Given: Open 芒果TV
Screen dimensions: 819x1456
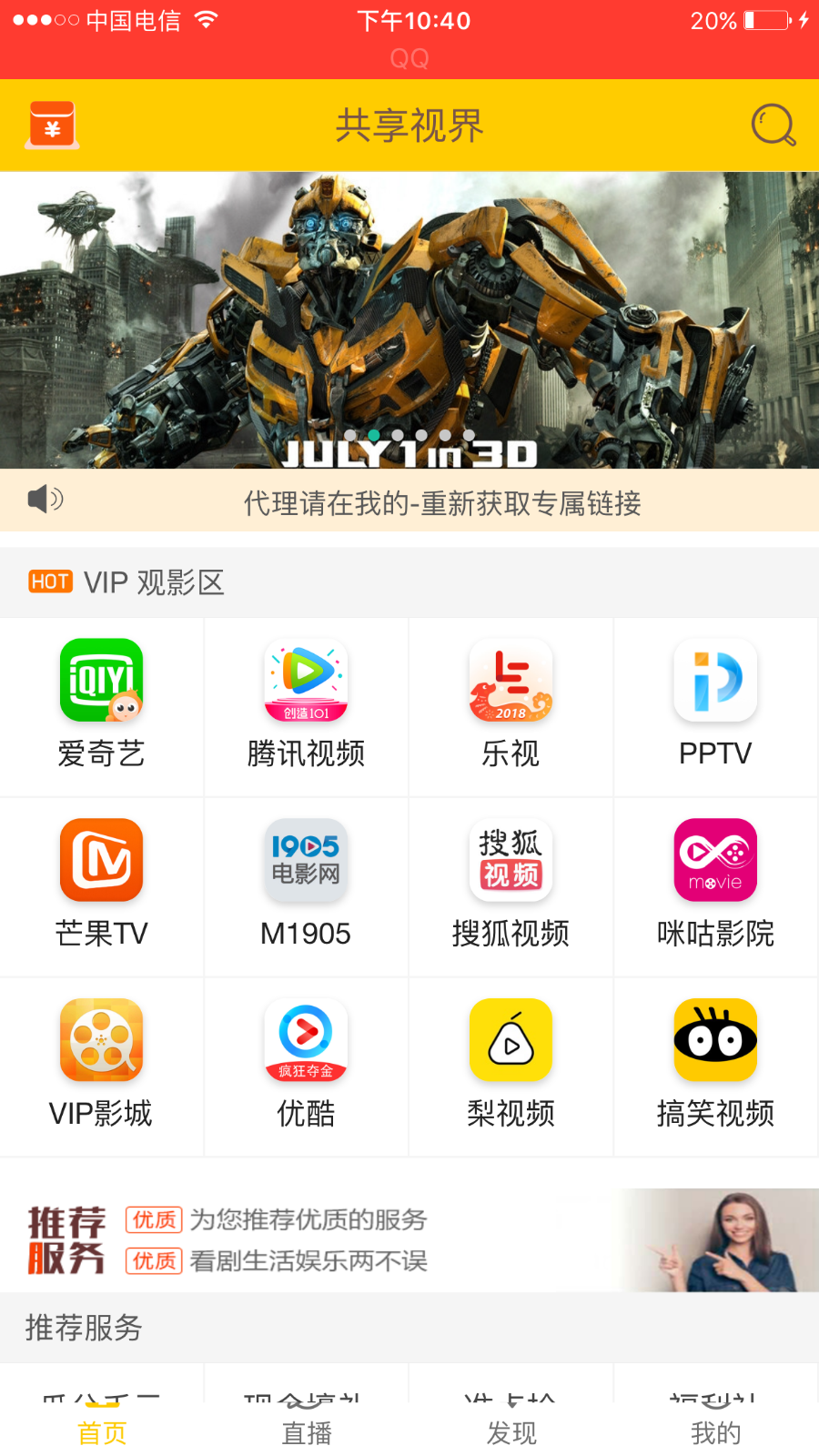Looking at the screenshot, I should [x=102, y=886].
